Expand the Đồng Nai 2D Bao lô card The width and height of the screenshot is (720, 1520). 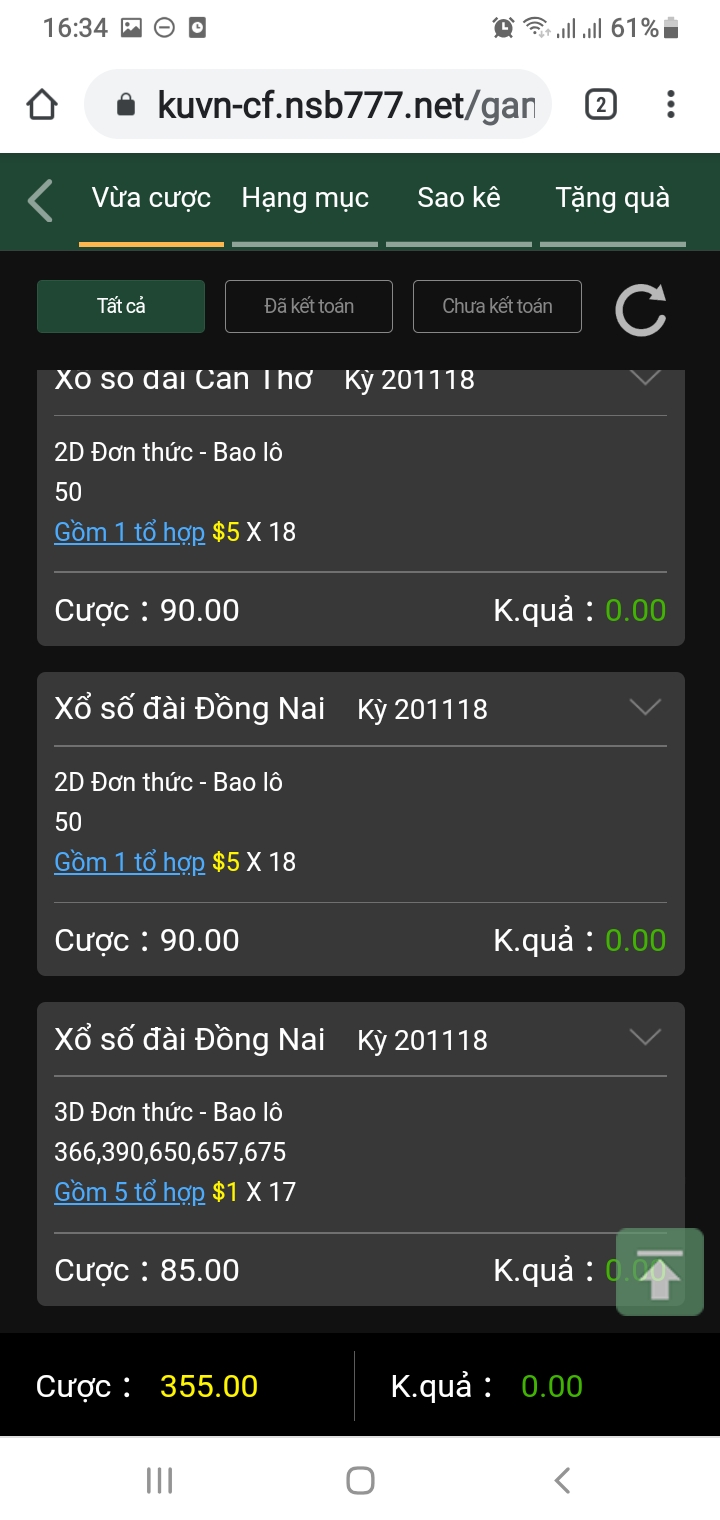[645, 708]
